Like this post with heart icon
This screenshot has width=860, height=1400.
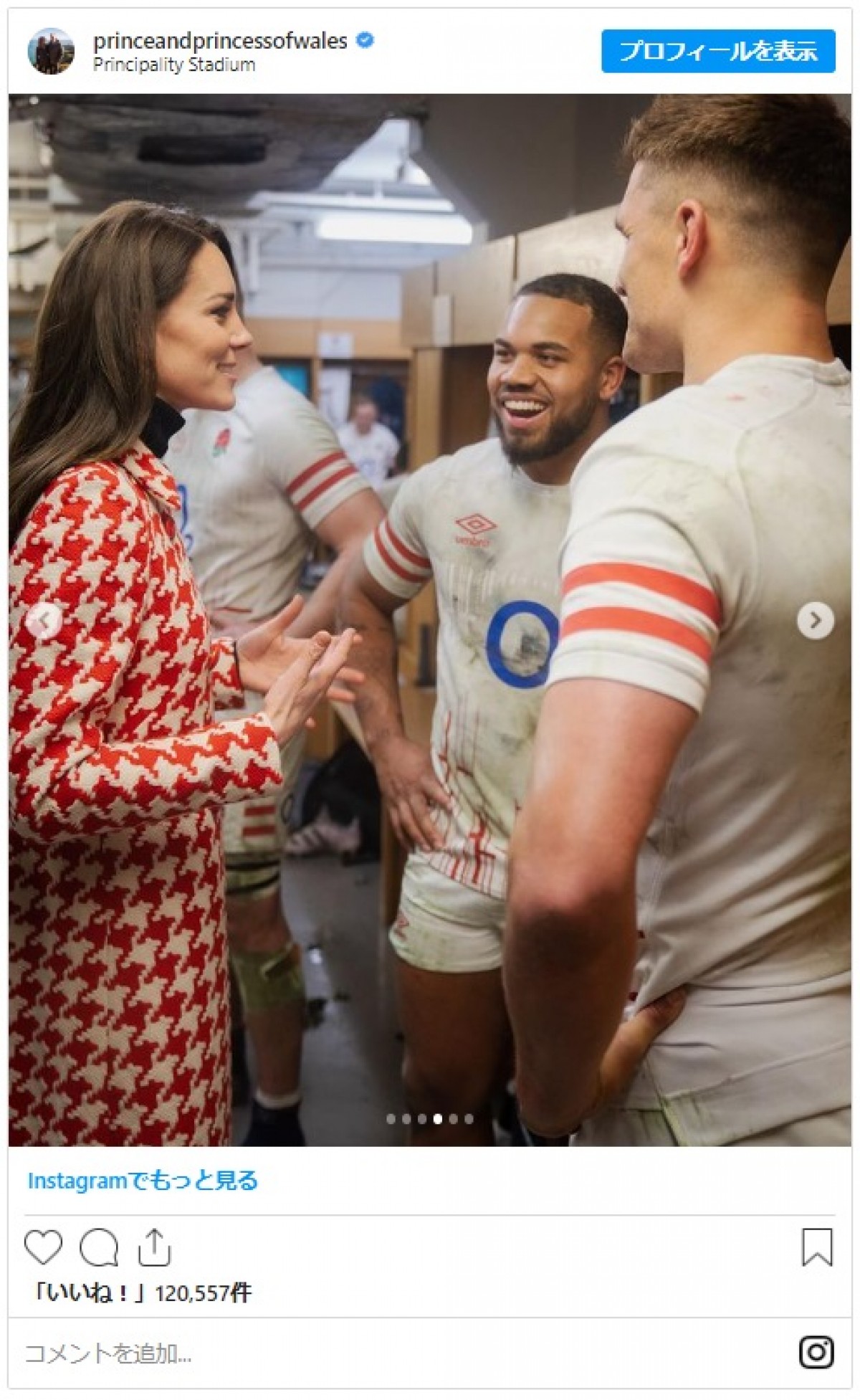pos(44,1248)
